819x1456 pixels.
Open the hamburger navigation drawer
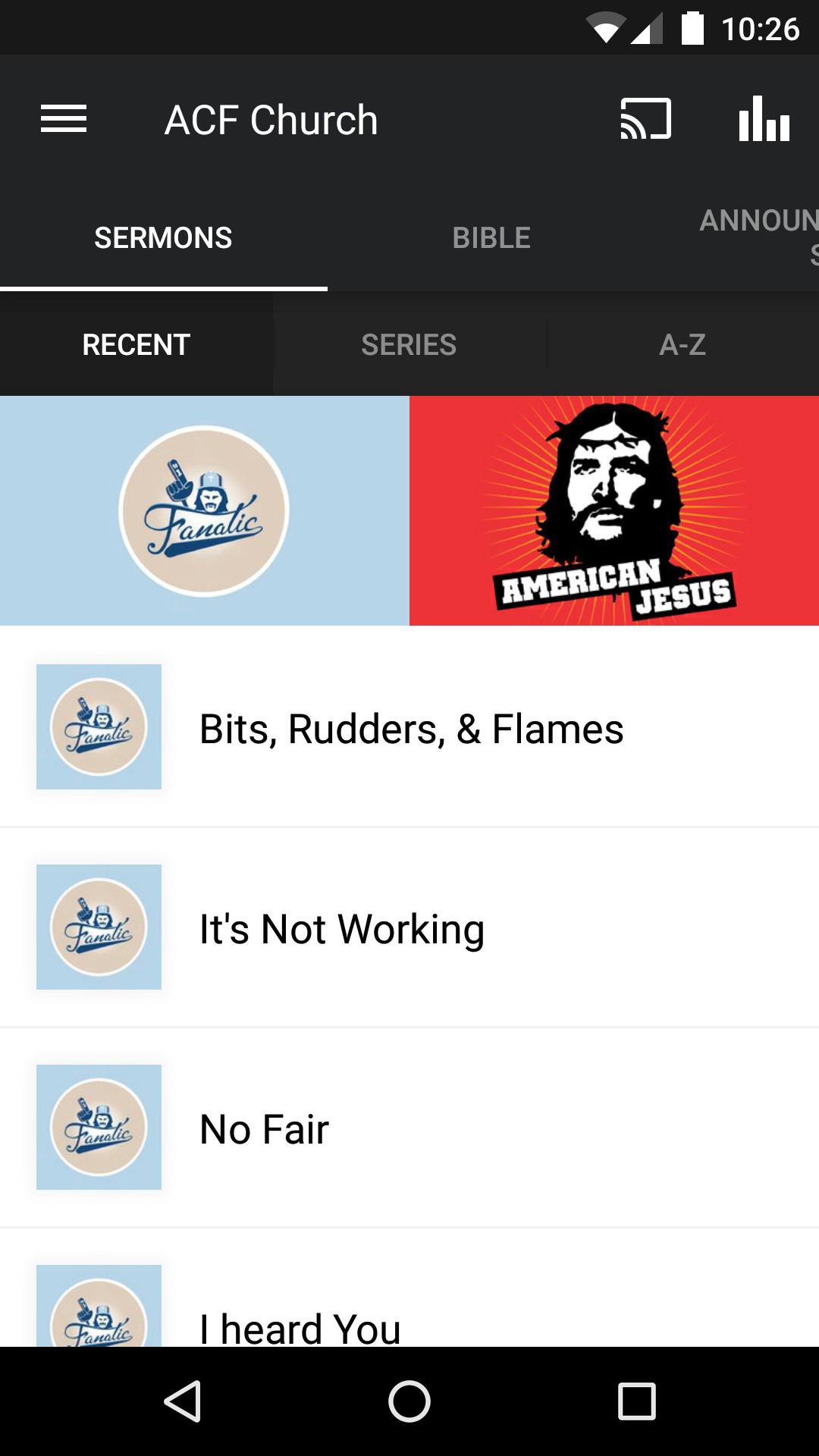tap(64, 119)
